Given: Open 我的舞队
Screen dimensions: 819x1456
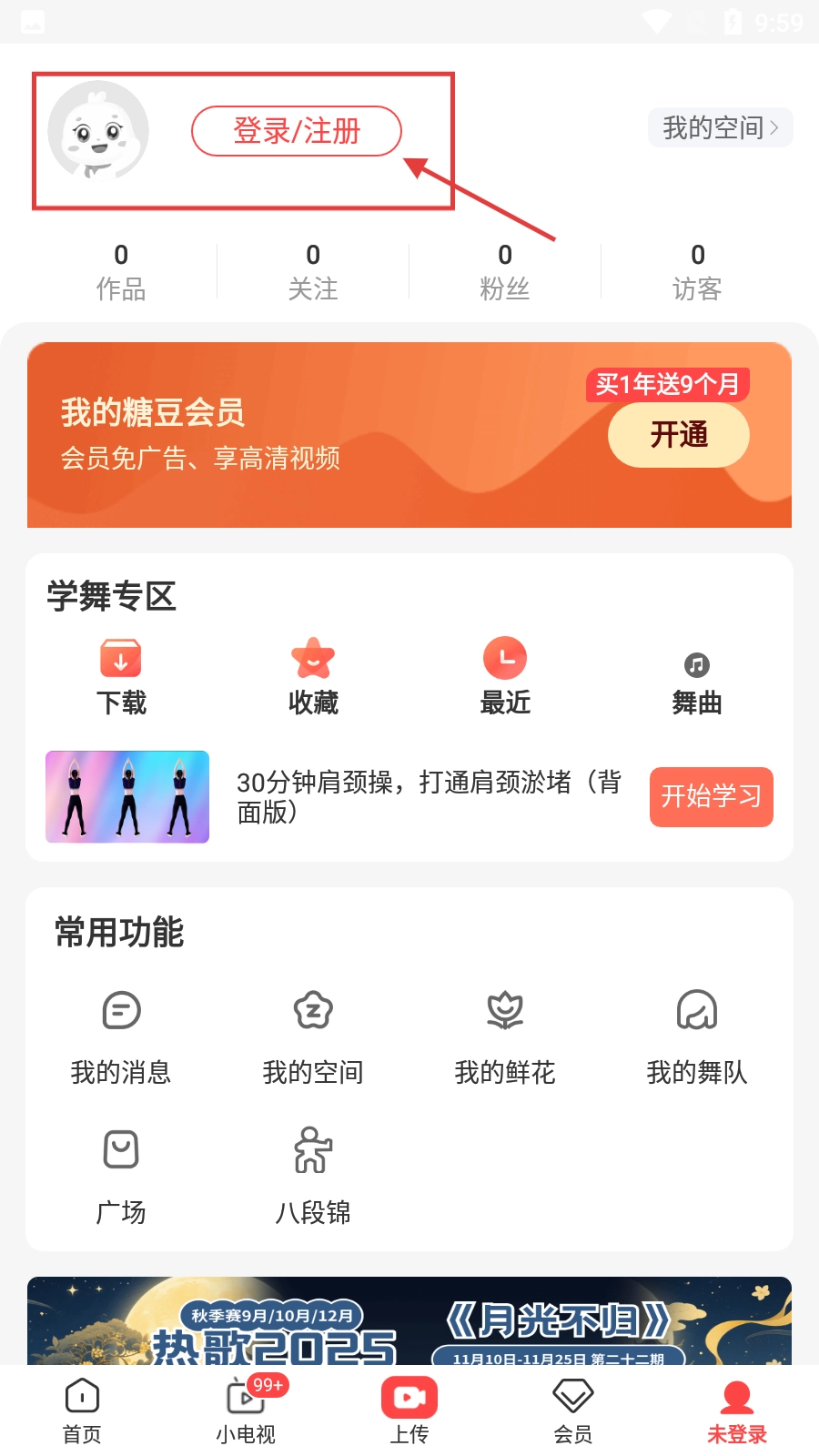Looking at the screenshot, I should click(x=697, y=1036).
